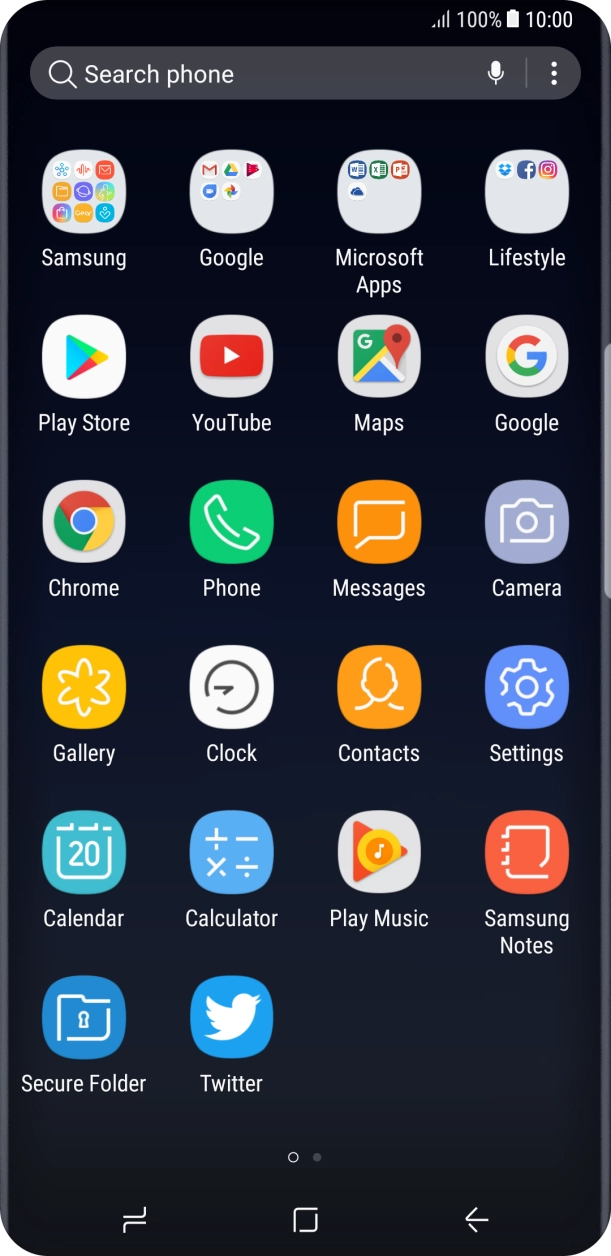Open the Messages app
Screen dimensions: 611x1256
379,522
